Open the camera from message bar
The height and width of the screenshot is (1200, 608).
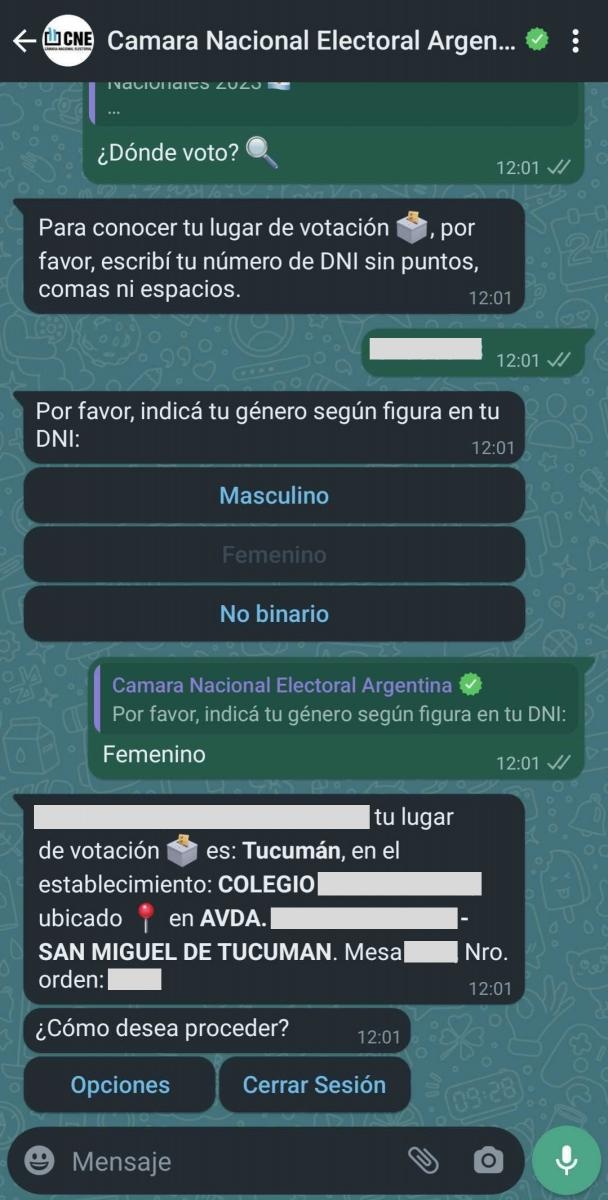point(488,1160)
